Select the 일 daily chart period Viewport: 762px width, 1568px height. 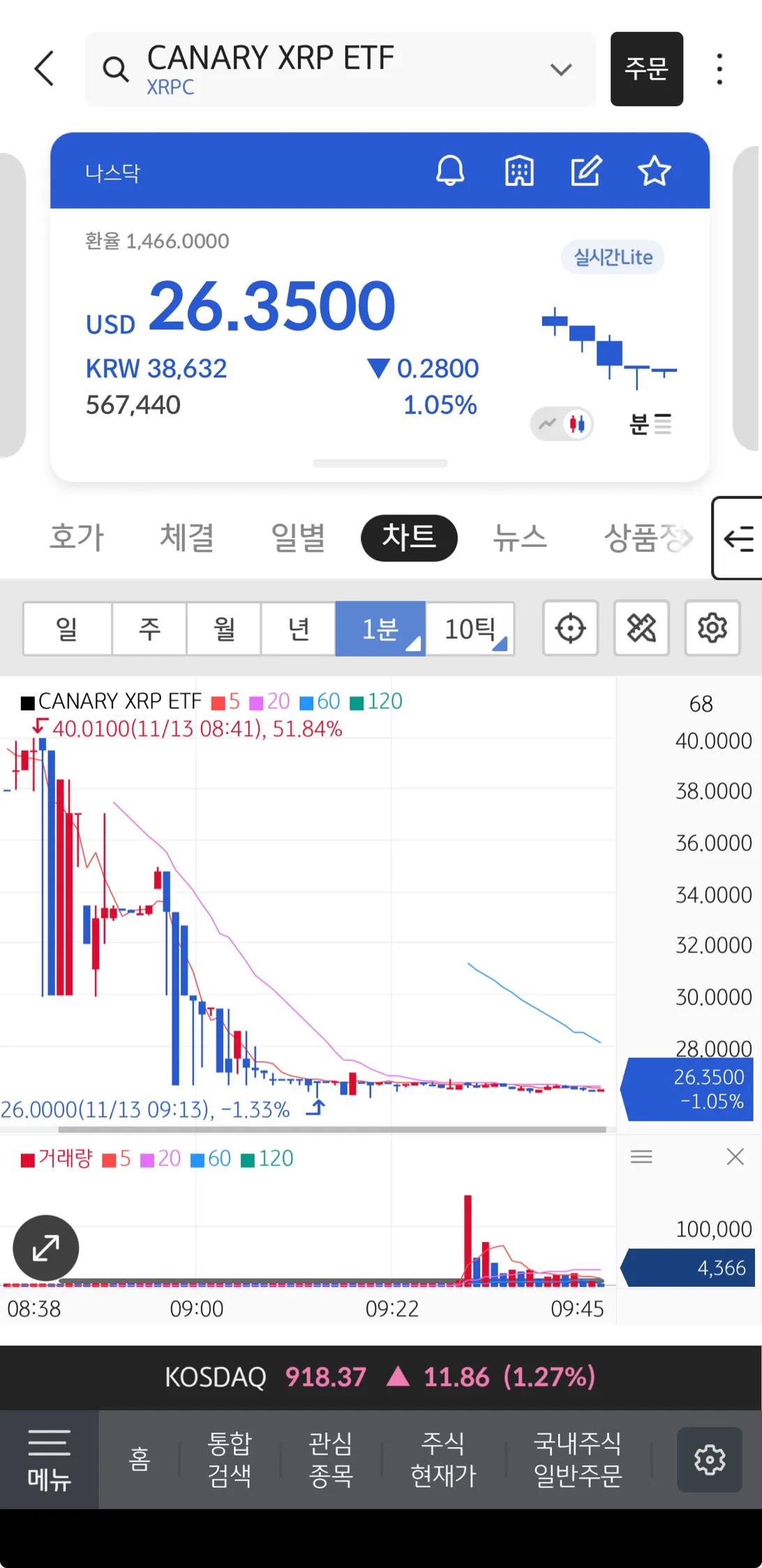point(67,629)
